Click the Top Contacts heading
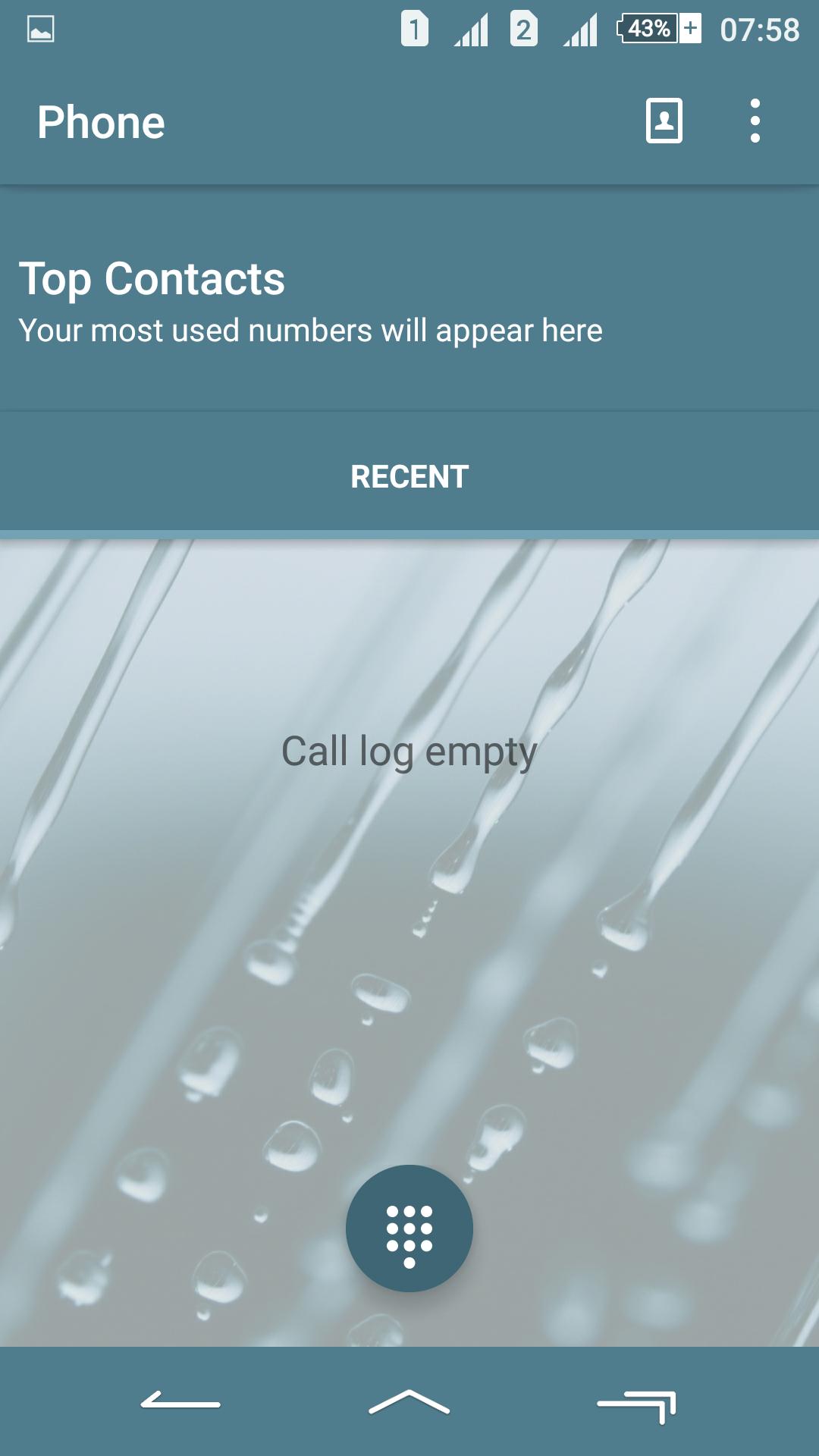This screenshot has height=1456, width=819. (x=152, y=279)
